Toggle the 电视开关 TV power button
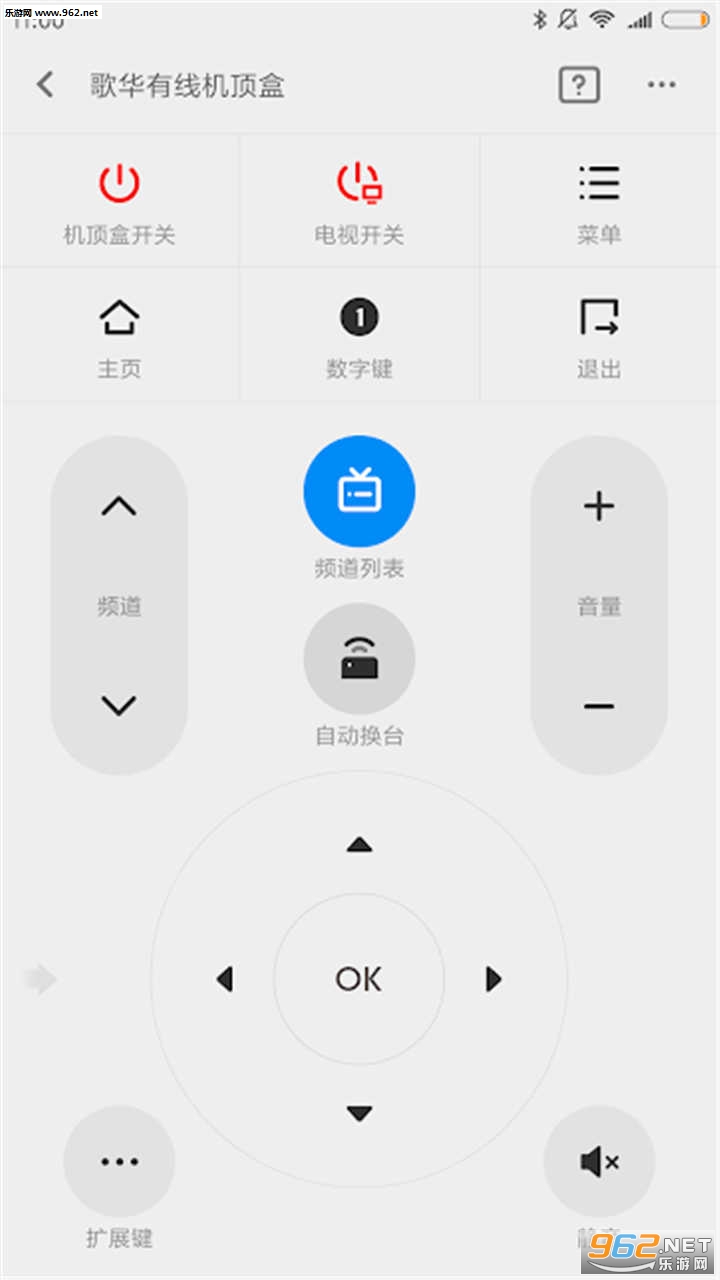 [359, 201]
